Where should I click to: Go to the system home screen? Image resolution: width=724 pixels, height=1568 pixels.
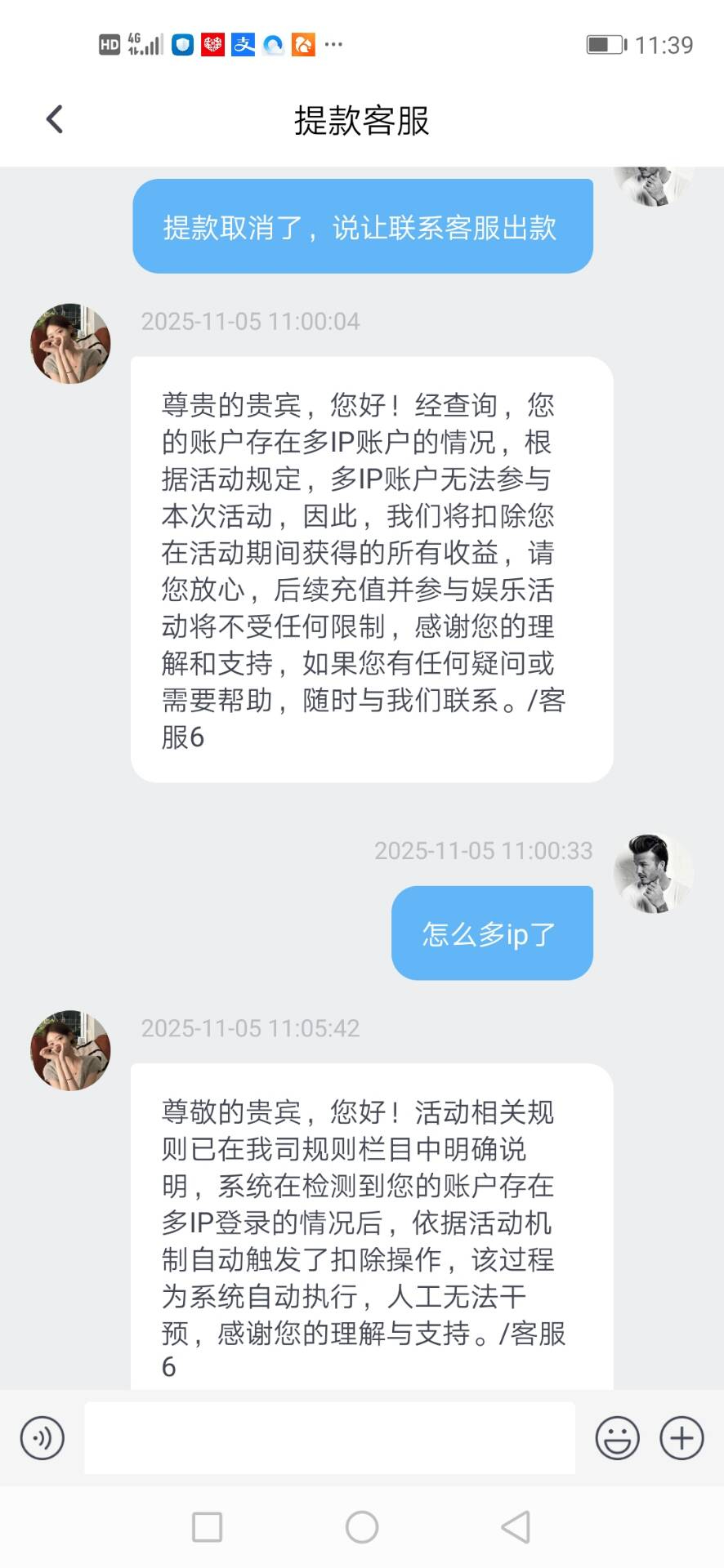[362, 1526]
